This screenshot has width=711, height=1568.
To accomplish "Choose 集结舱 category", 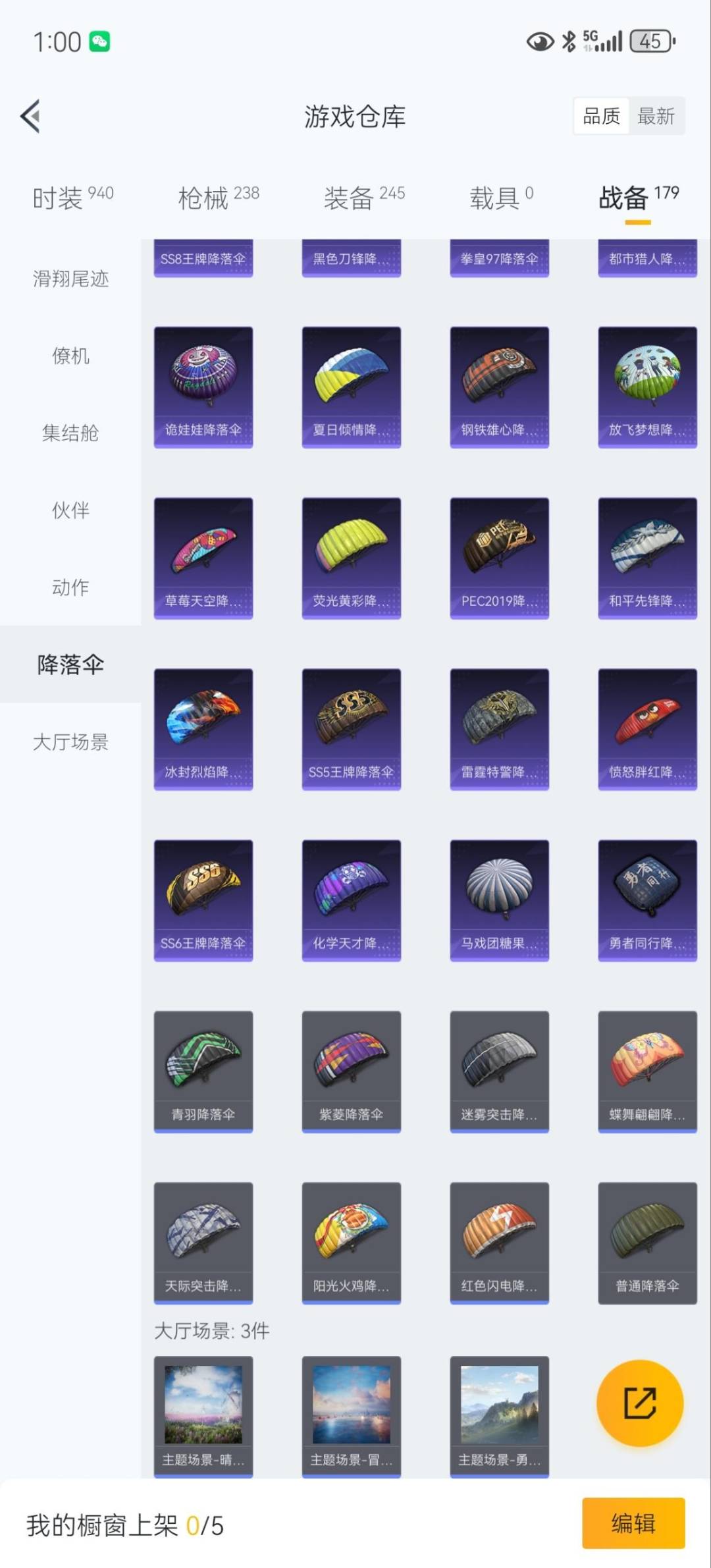I will coord(70,433).
